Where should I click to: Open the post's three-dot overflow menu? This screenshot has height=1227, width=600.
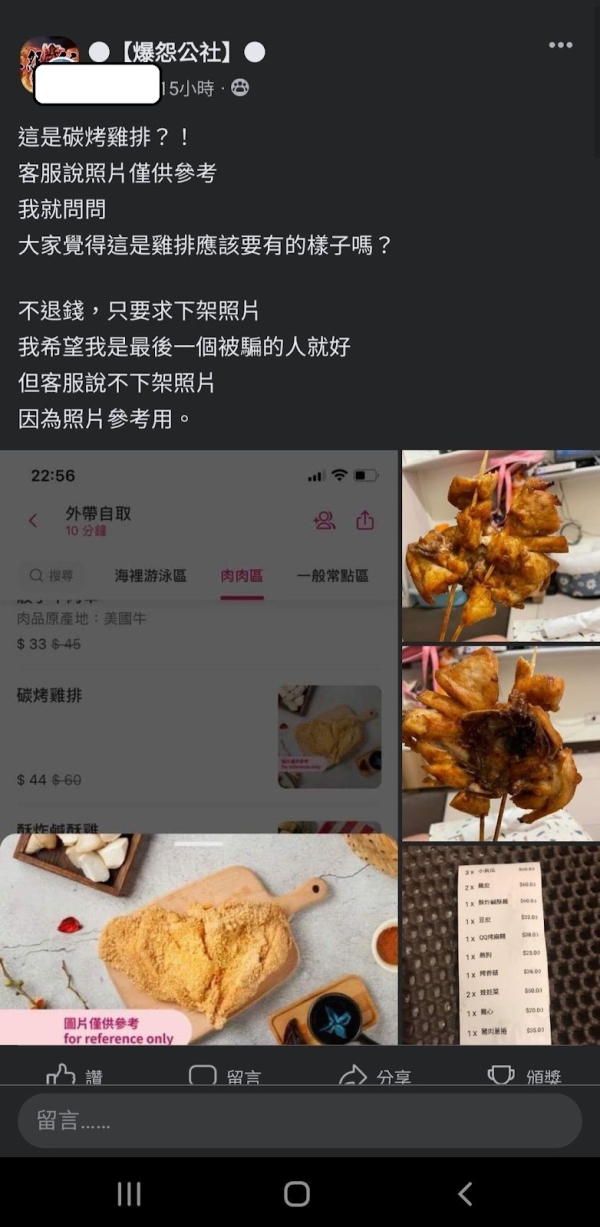[x=561, y=46]
